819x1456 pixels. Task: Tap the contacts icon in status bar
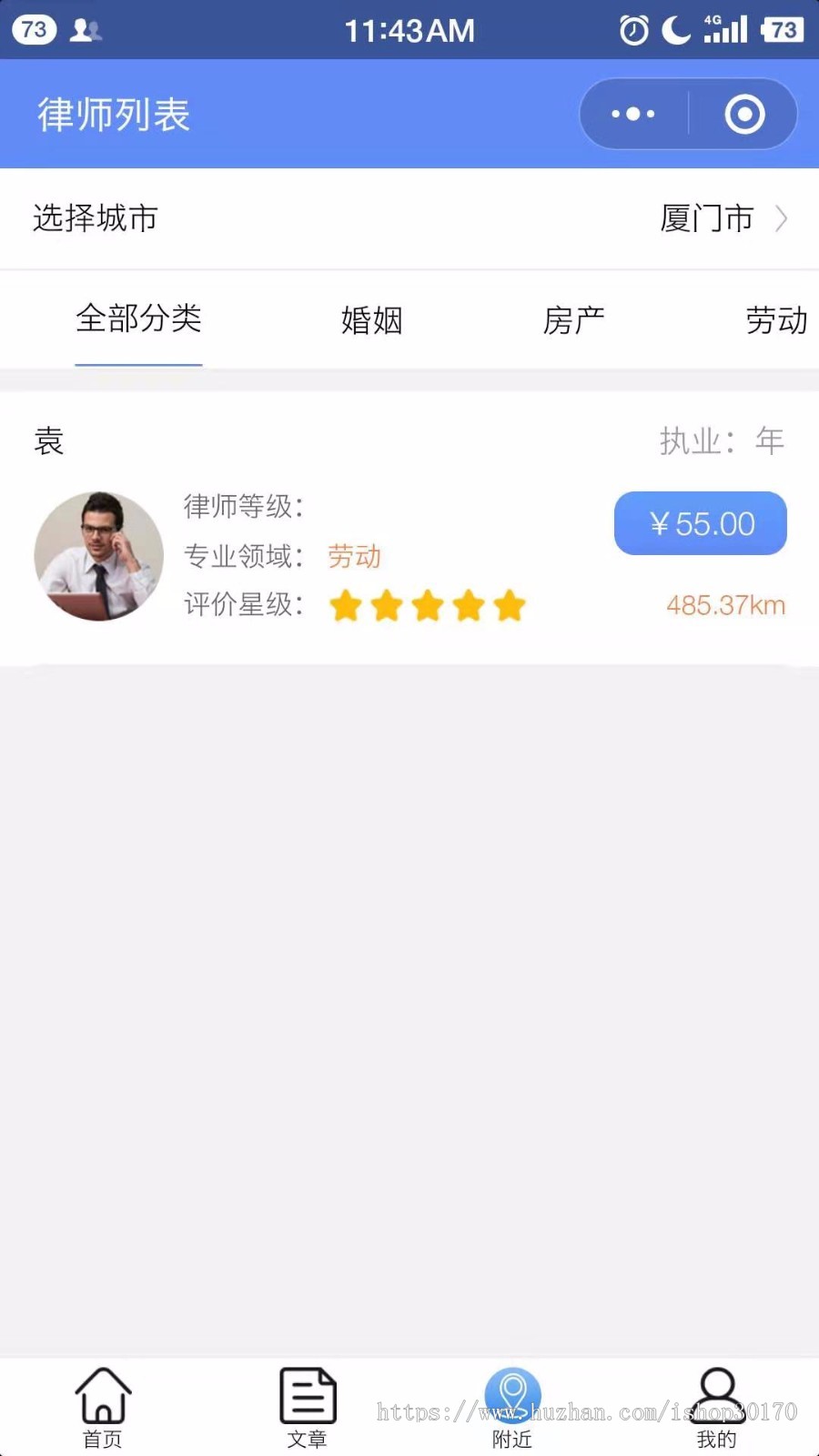point(85,28)
